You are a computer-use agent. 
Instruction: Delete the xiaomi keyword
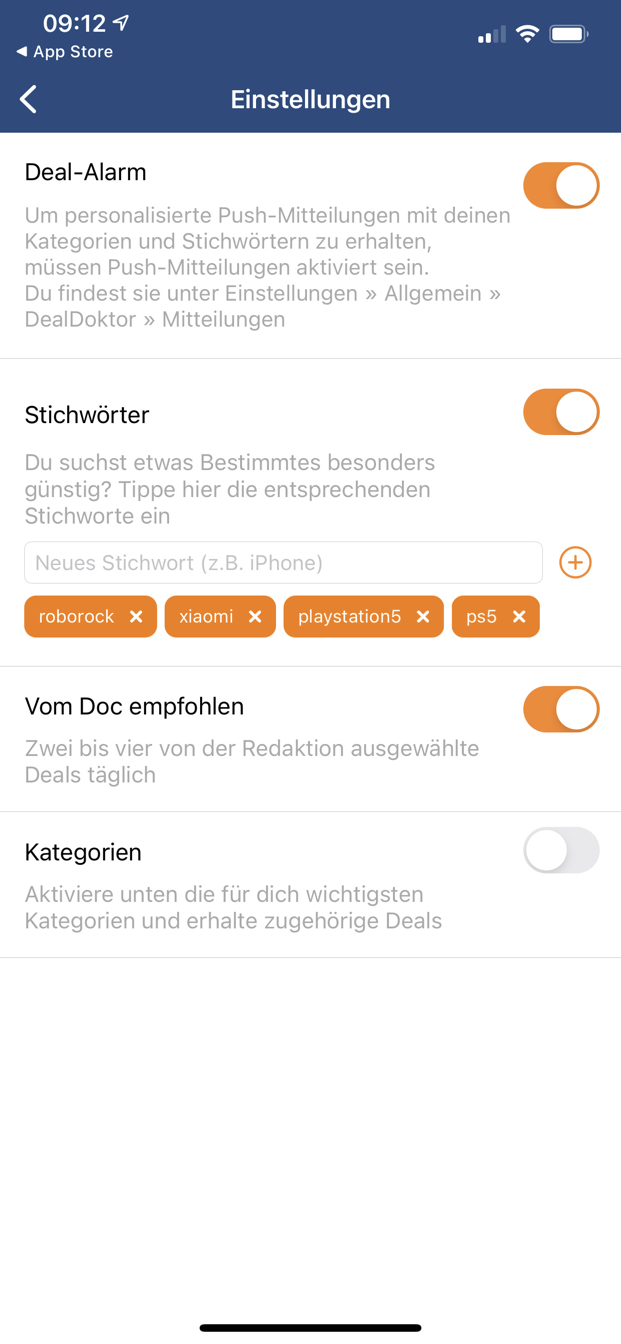coord(255,617)
